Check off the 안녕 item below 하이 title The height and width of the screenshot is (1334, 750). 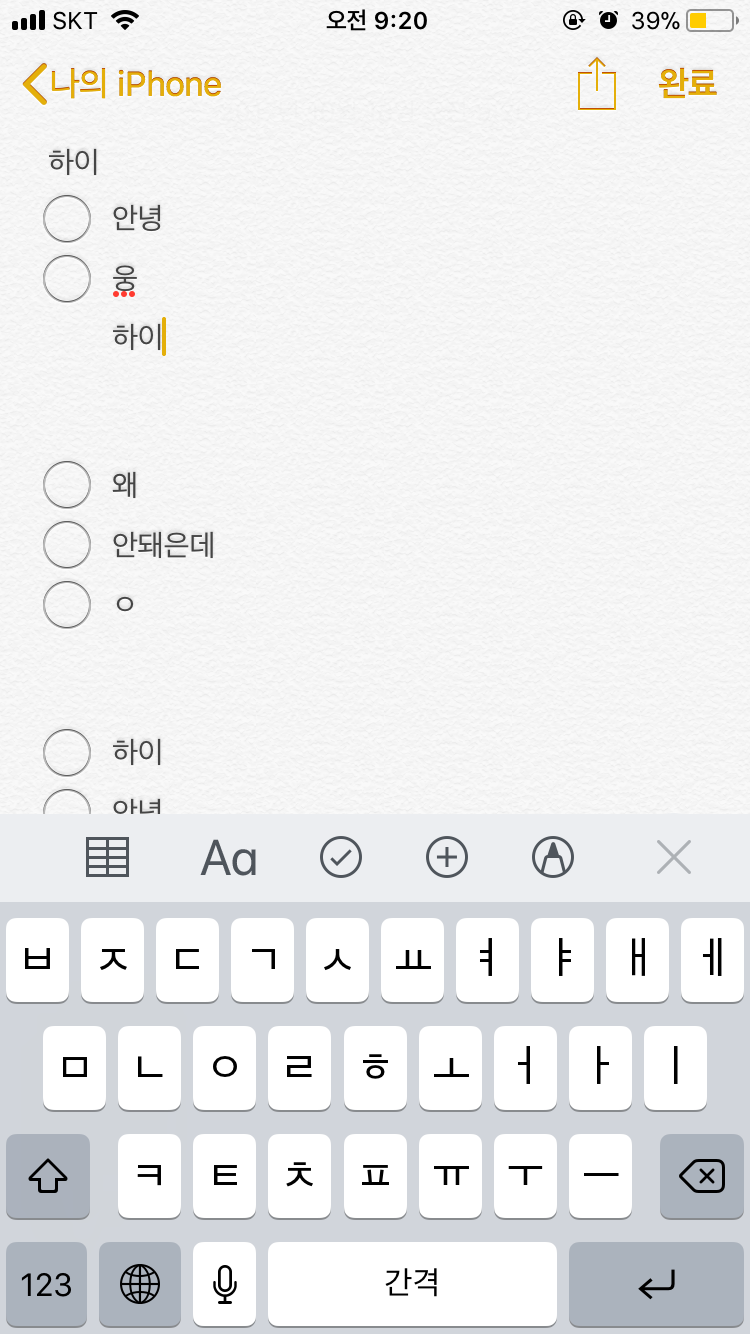tap(67, 218)
